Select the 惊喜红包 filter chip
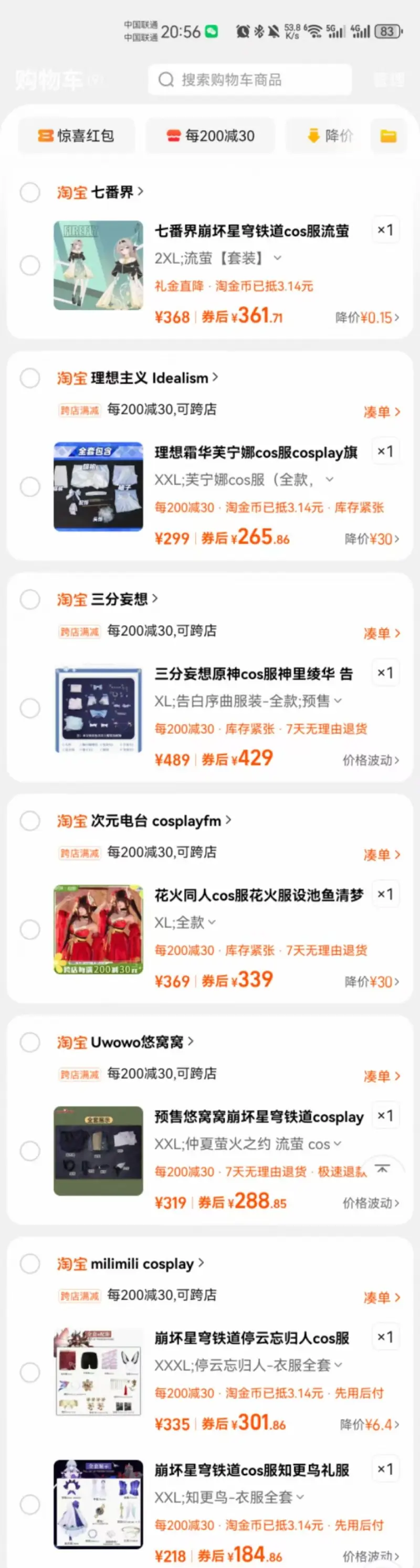 click(77, 136)
